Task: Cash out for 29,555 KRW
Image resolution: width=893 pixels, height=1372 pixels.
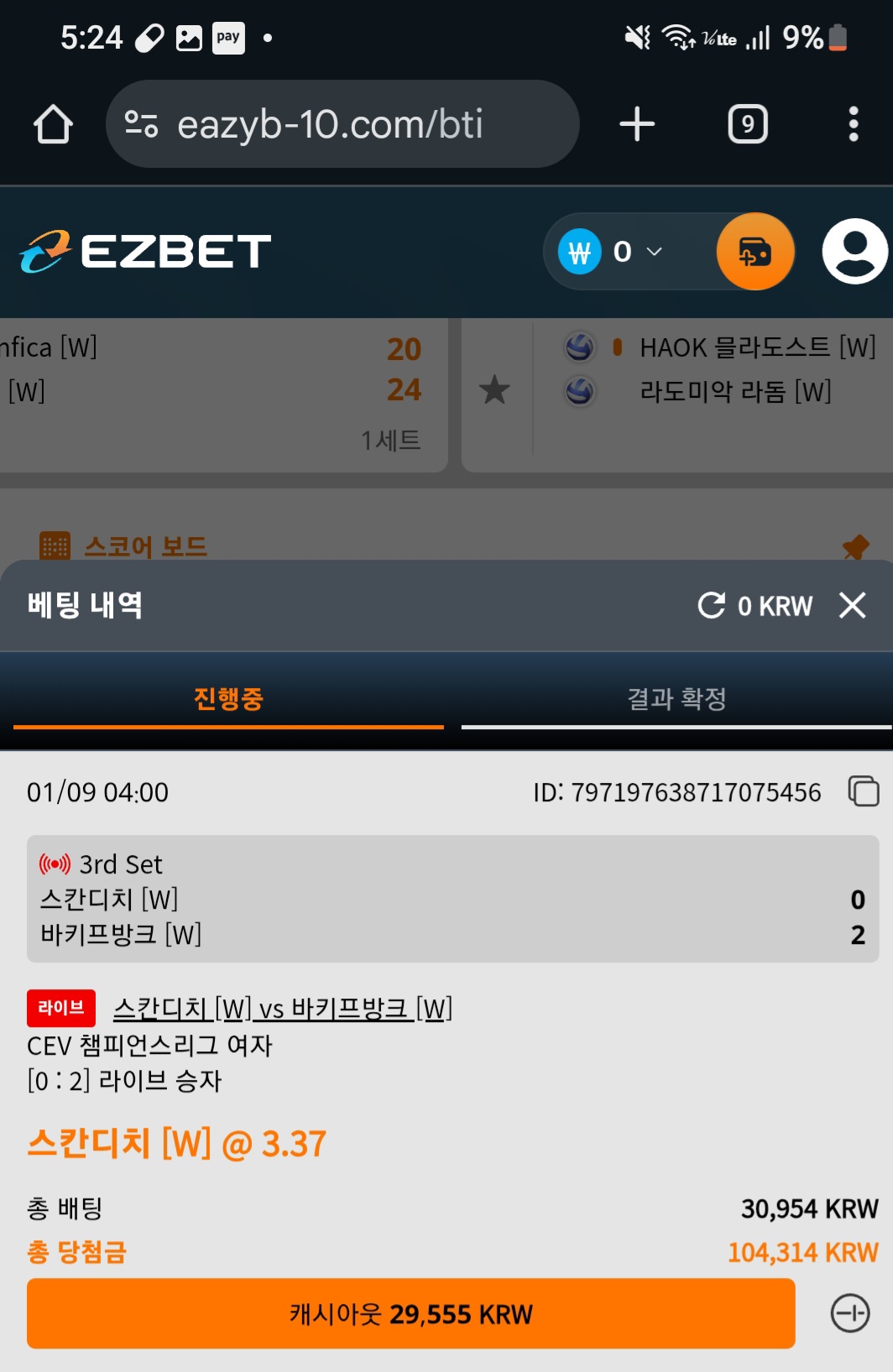Action: [x=410, y=1313]
